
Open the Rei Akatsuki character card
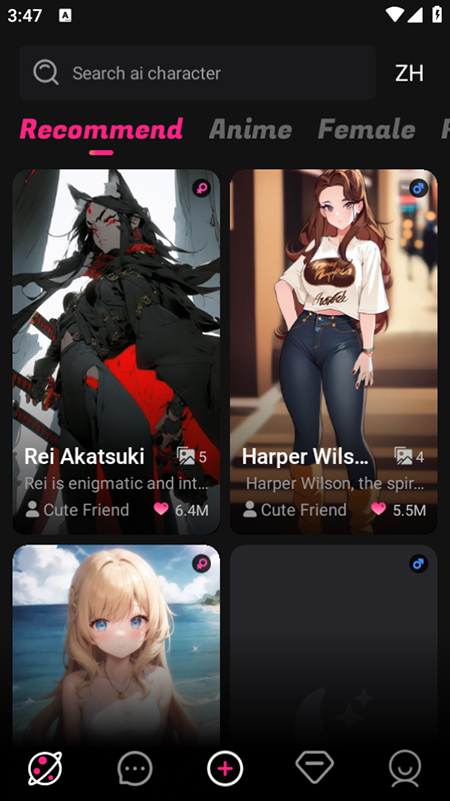point(116,352)
